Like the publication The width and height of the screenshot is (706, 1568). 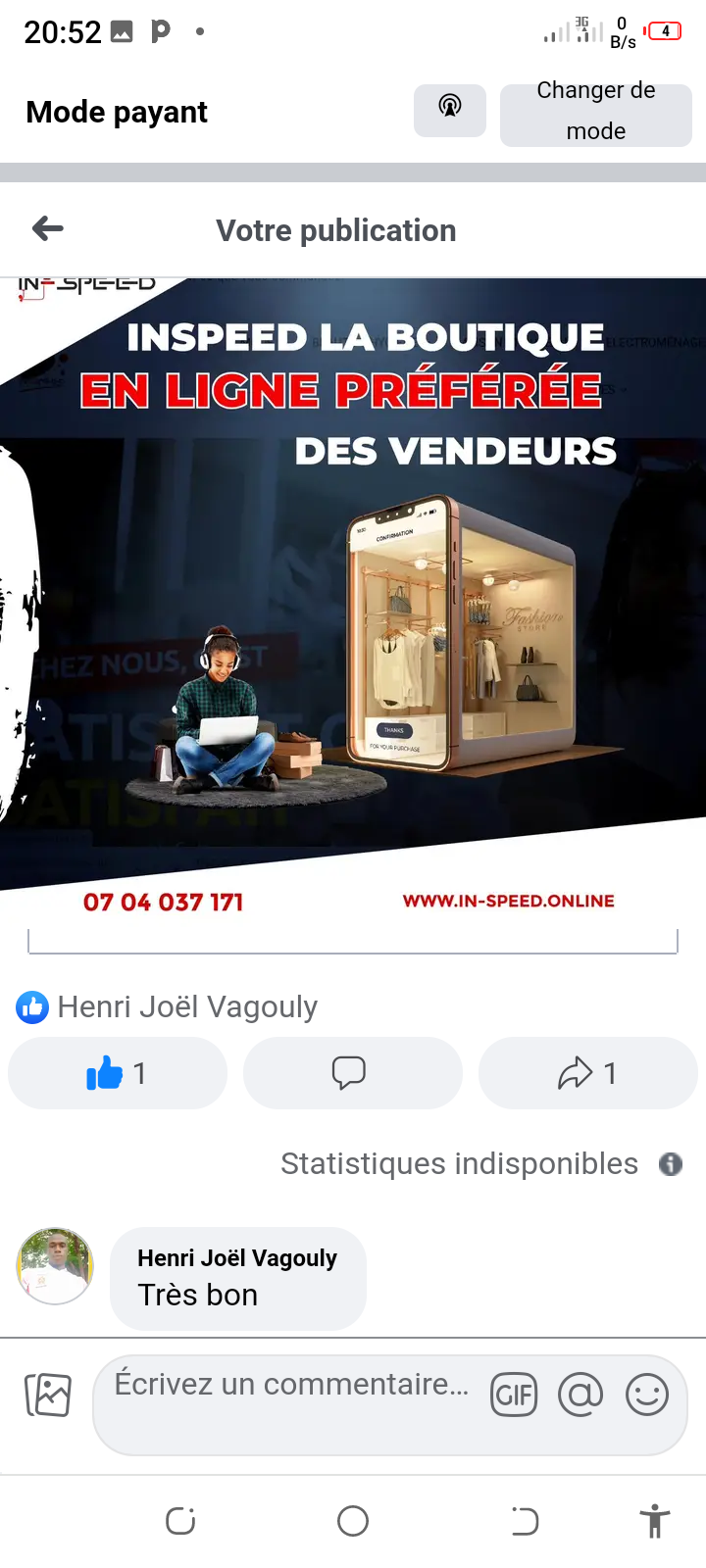(x=118, y=1073)
